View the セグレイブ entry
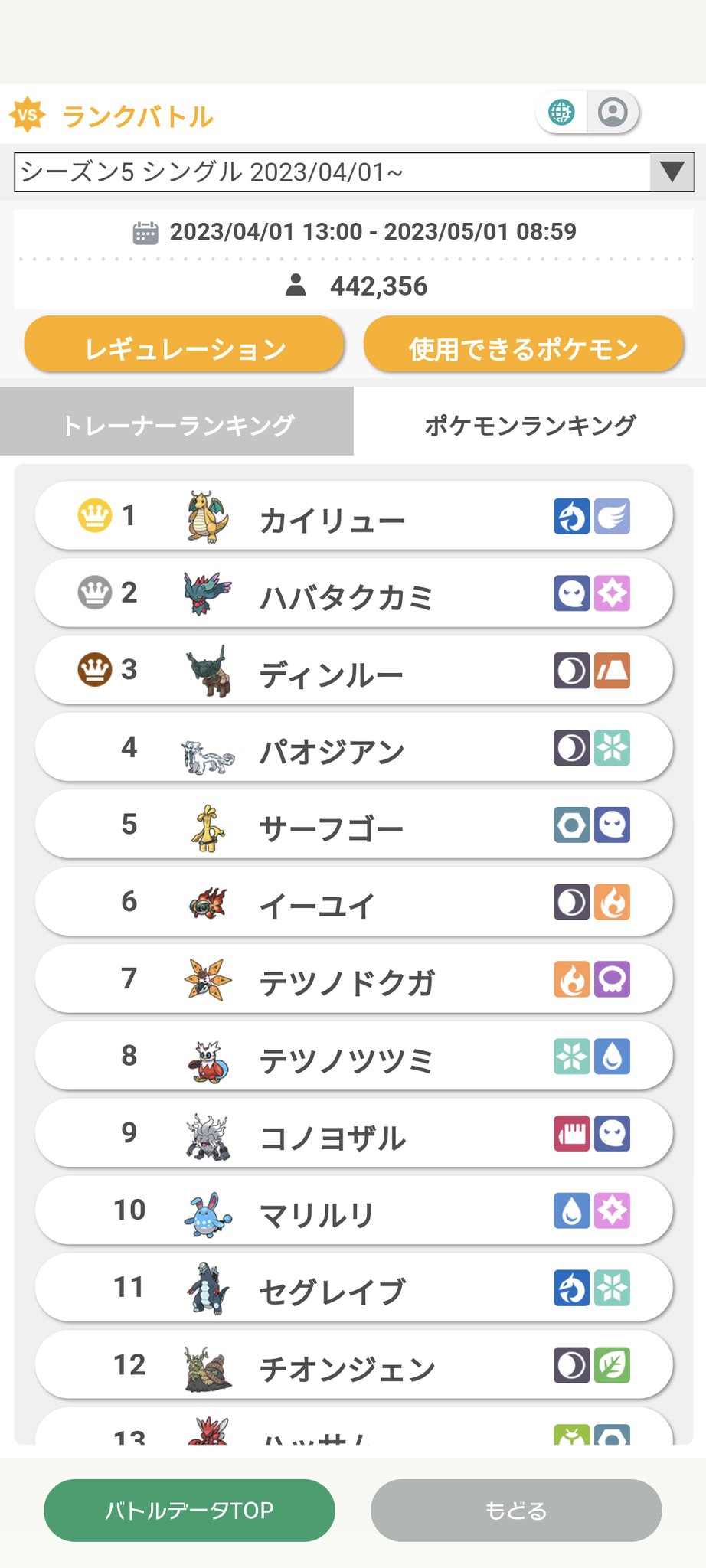Screen dimensions: 706x1568 pyautogui.click(x=354, y=1288)
